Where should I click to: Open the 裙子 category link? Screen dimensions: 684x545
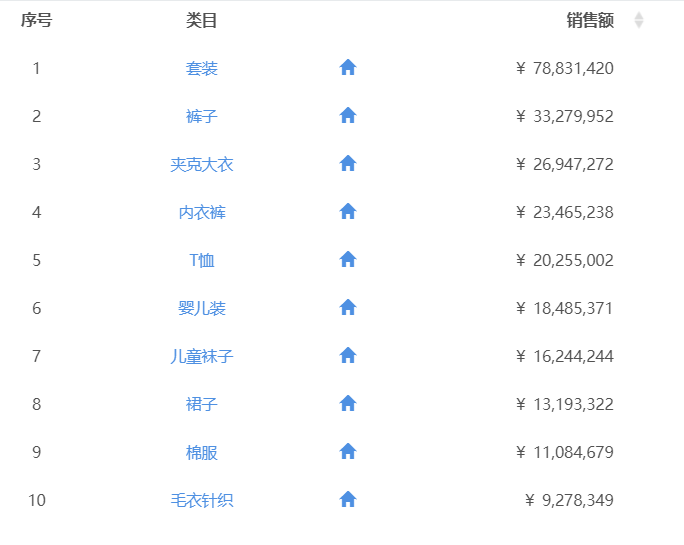click(x=201, y=404)
